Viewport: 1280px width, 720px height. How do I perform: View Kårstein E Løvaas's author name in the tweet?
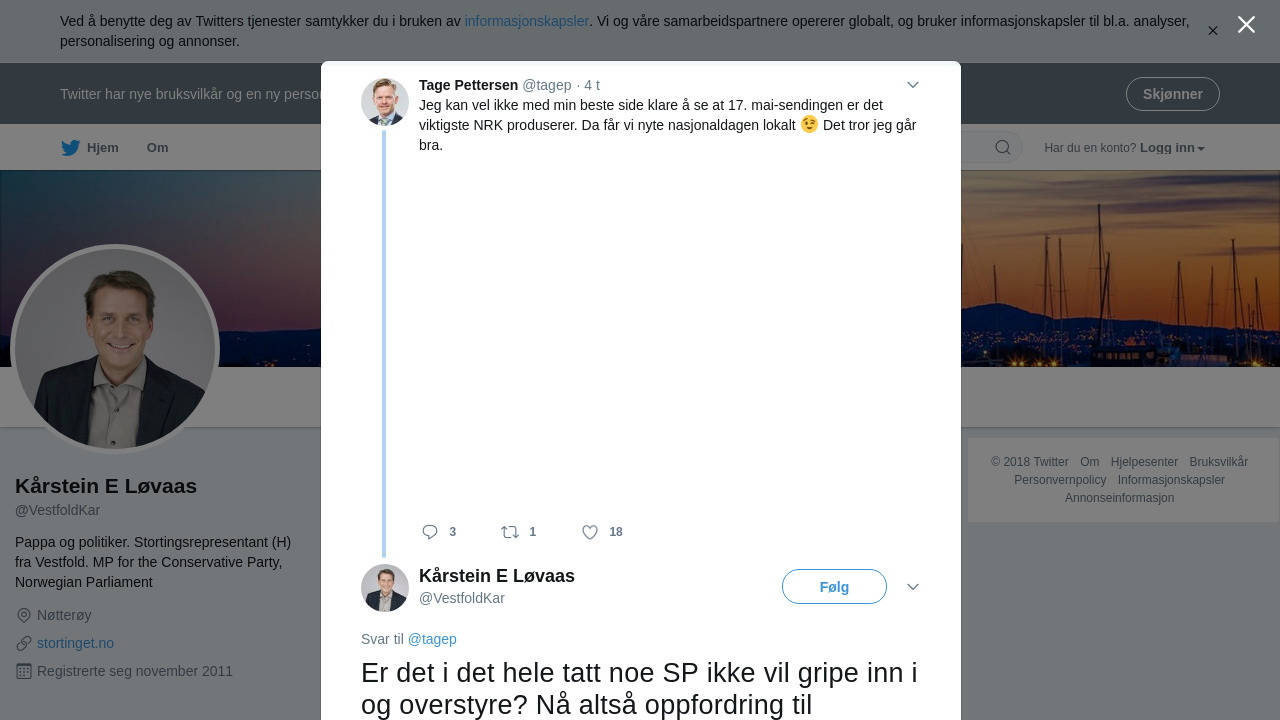pyautogui.click(x=496, y=576)
